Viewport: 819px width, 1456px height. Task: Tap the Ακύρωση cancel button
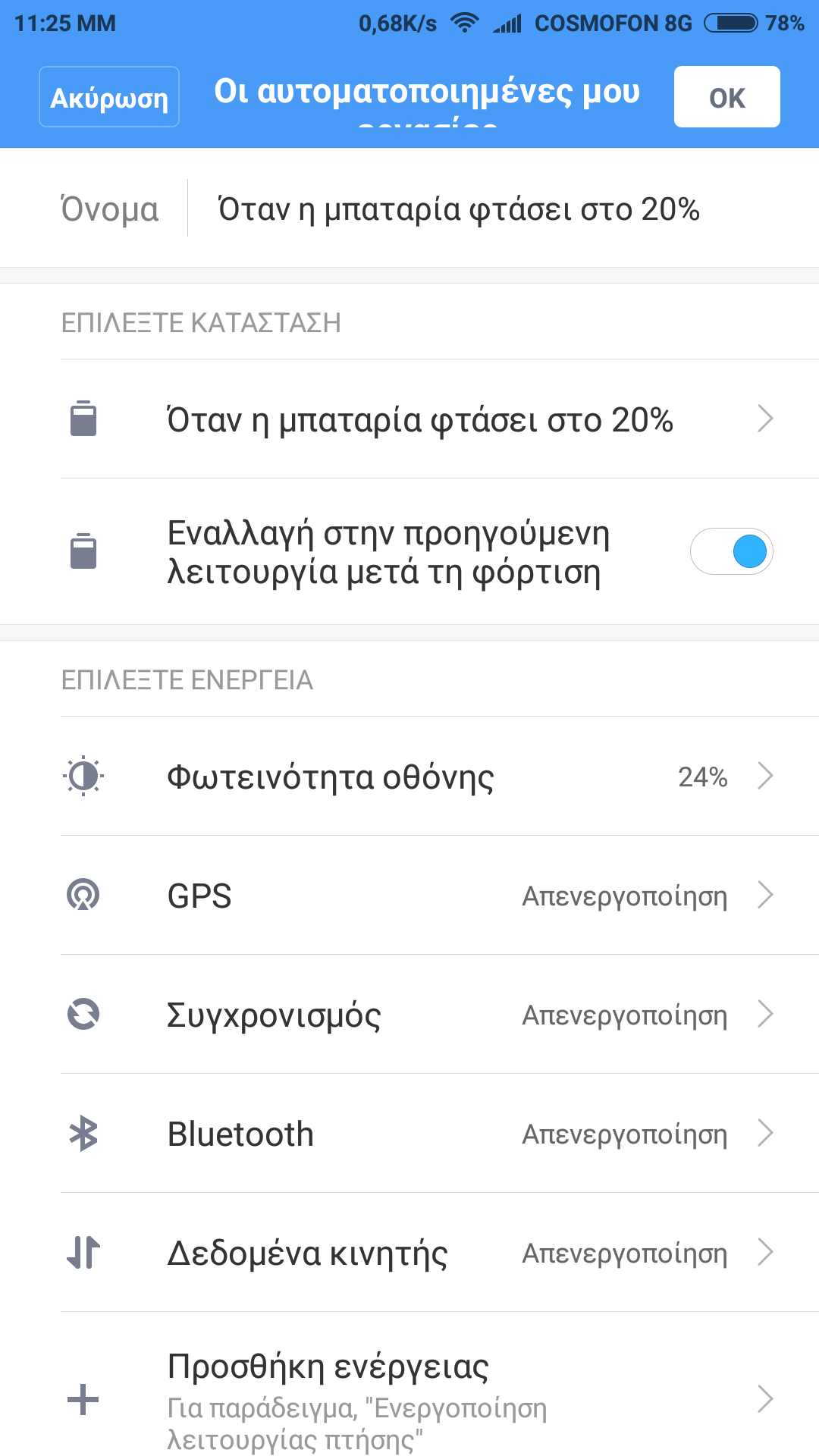tap(109, 97)
